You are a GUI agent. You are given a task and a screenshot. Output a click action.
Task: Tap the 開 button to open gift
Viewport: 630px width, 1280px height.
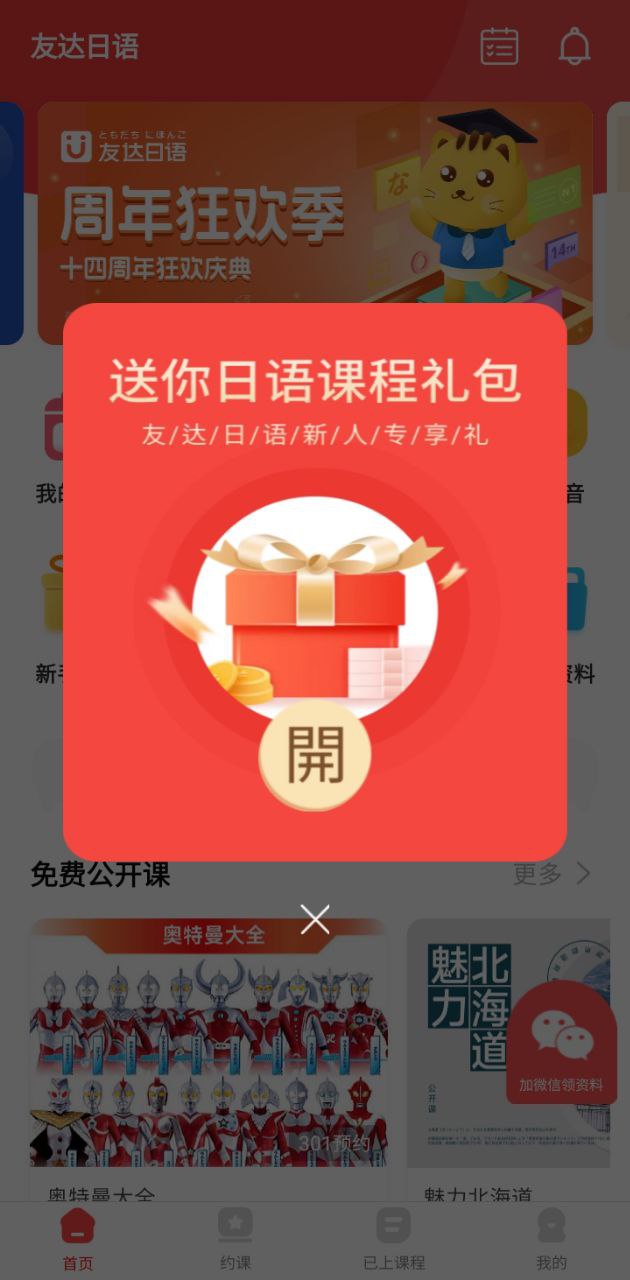pos(315,754)
